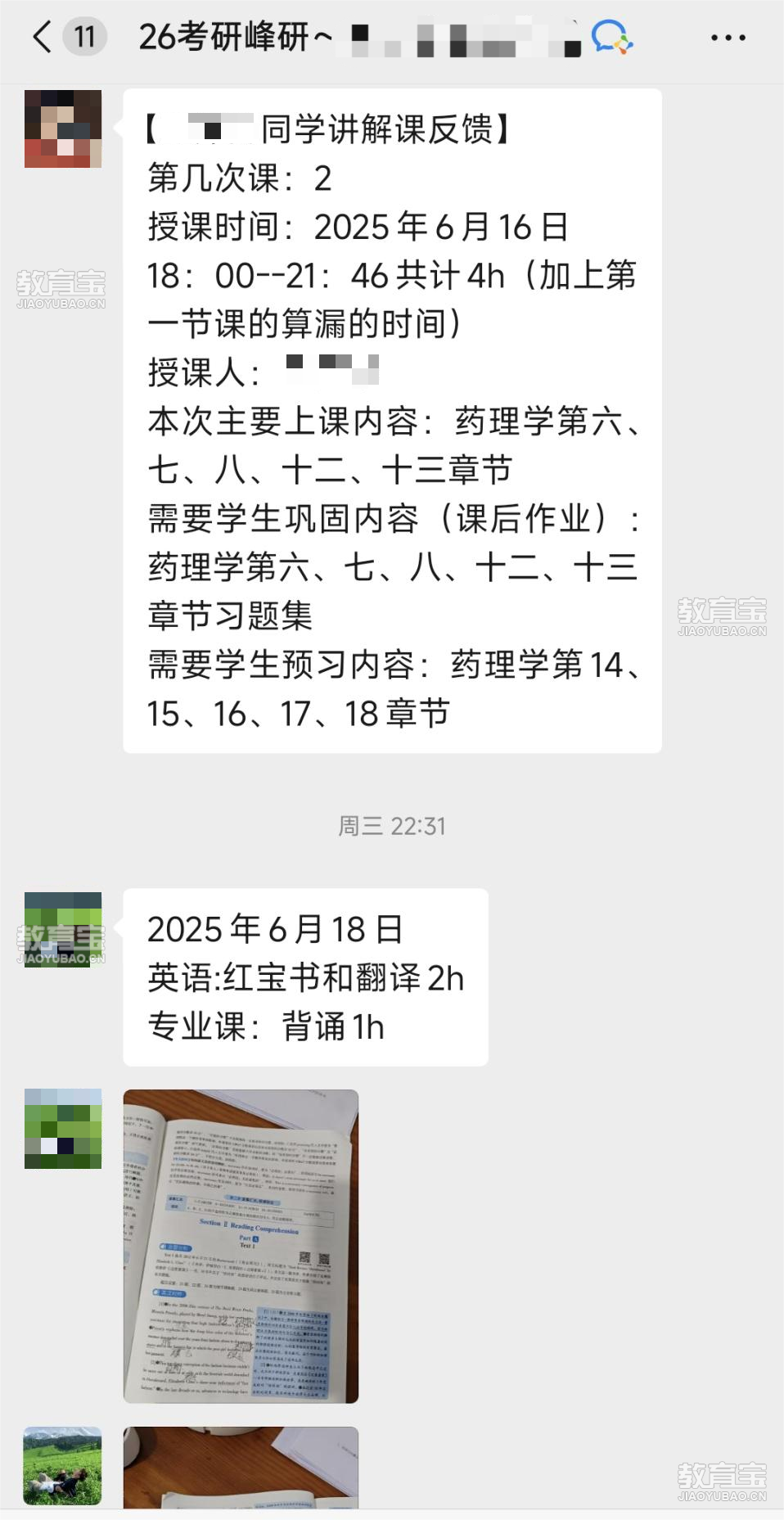Tap the chat bubble icon beside group title

[611, 38]
